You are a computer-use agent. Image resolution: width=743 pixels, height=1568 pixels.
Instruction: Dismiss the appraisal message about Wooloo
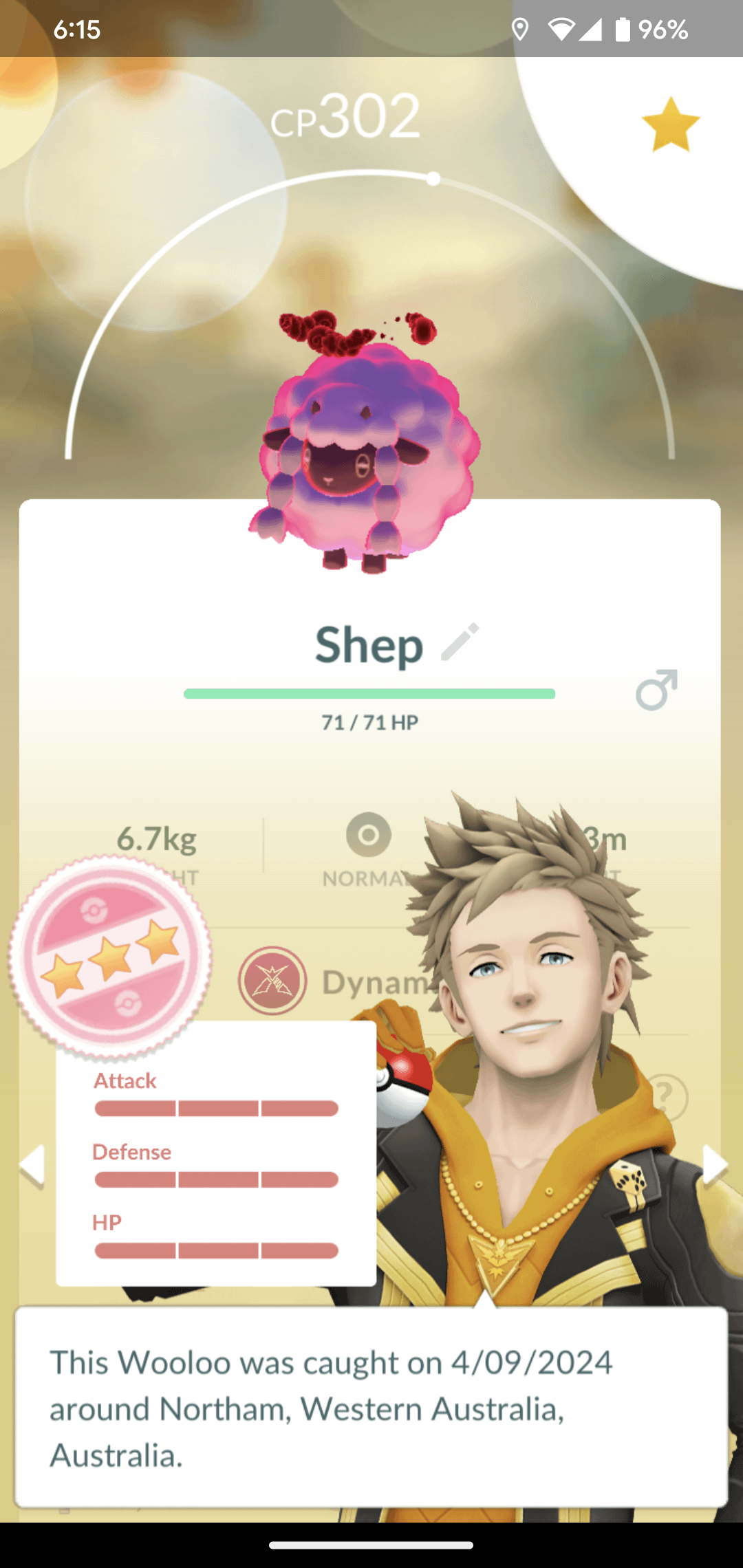tap(371, 1408)
